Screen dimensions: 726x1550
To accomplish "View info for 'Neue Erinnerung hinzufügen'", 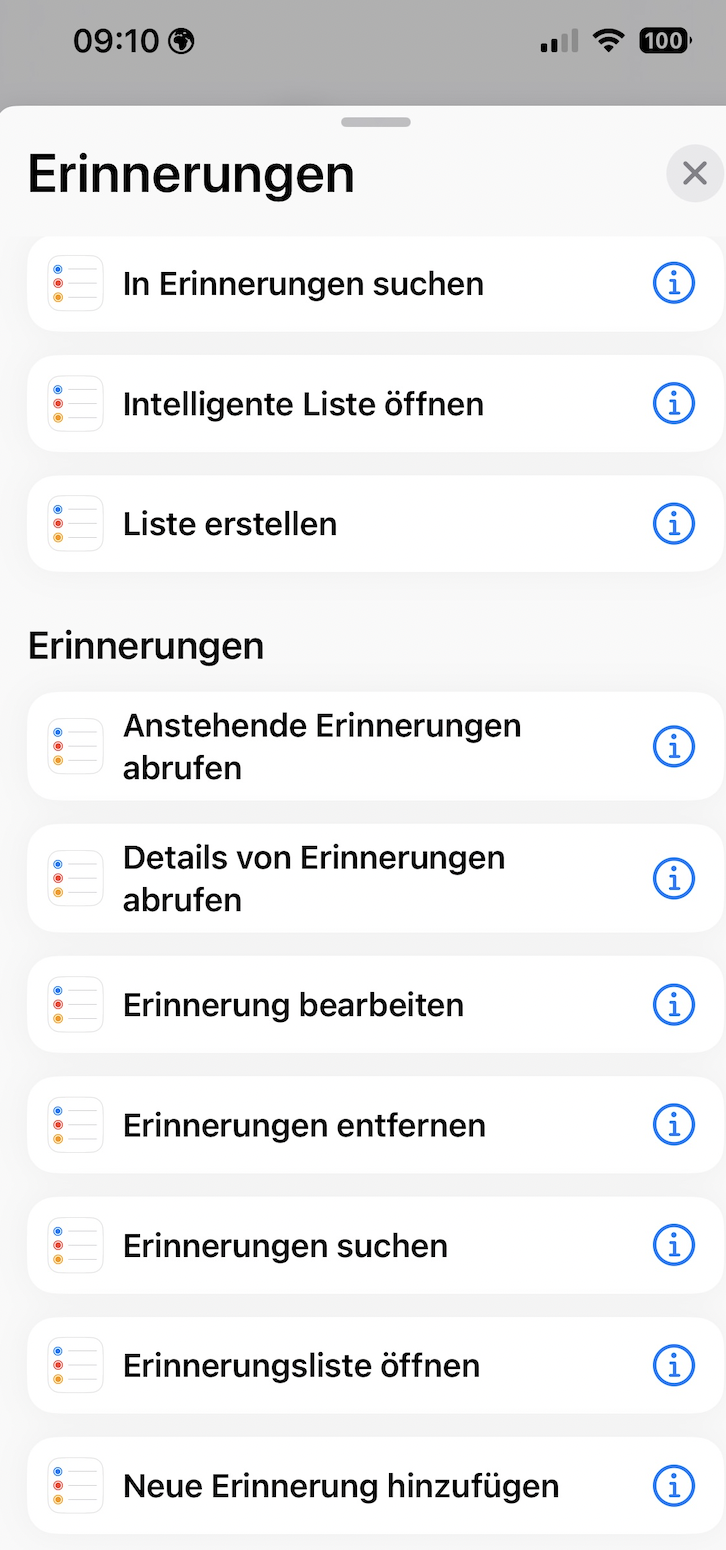I will click(673, 1486).
